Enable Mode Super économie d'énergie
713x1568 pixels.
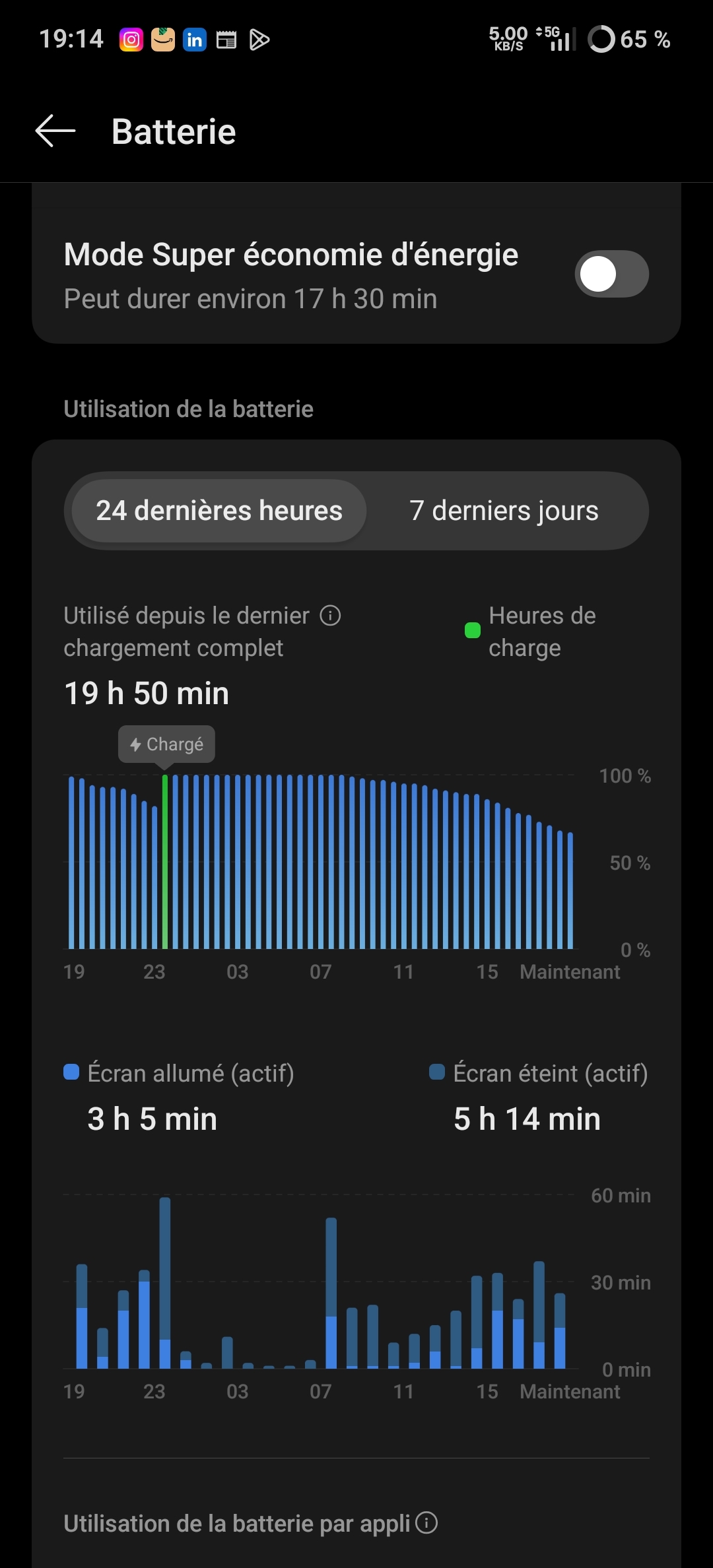[x=611, y=274]
